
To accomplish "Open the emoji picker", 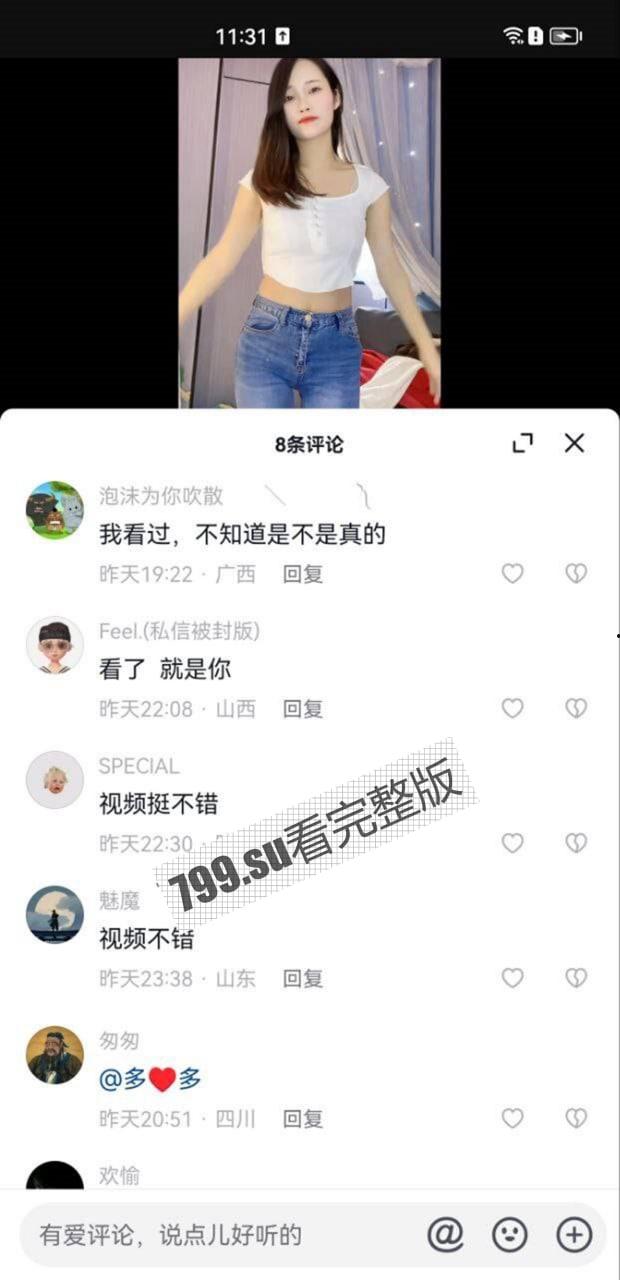I will pyautogui.click(x=510, y=1235).
